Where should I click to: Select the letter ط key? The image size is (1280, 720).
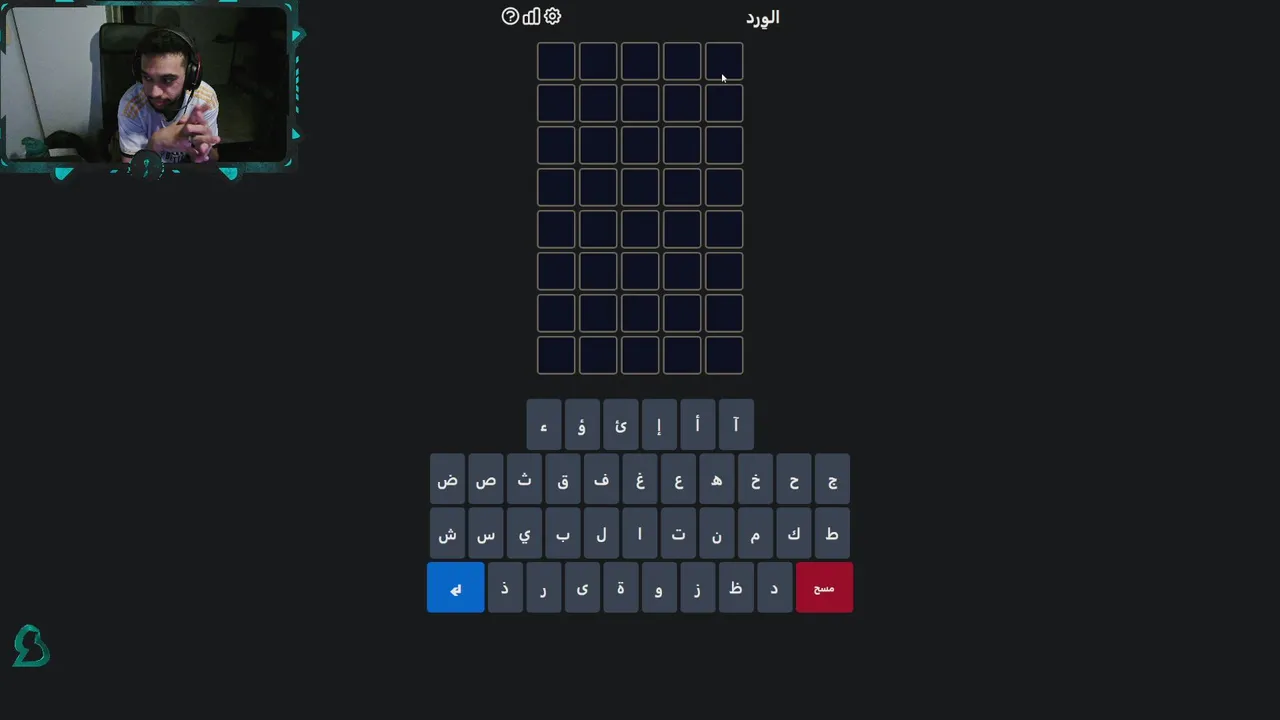[832, 534]
